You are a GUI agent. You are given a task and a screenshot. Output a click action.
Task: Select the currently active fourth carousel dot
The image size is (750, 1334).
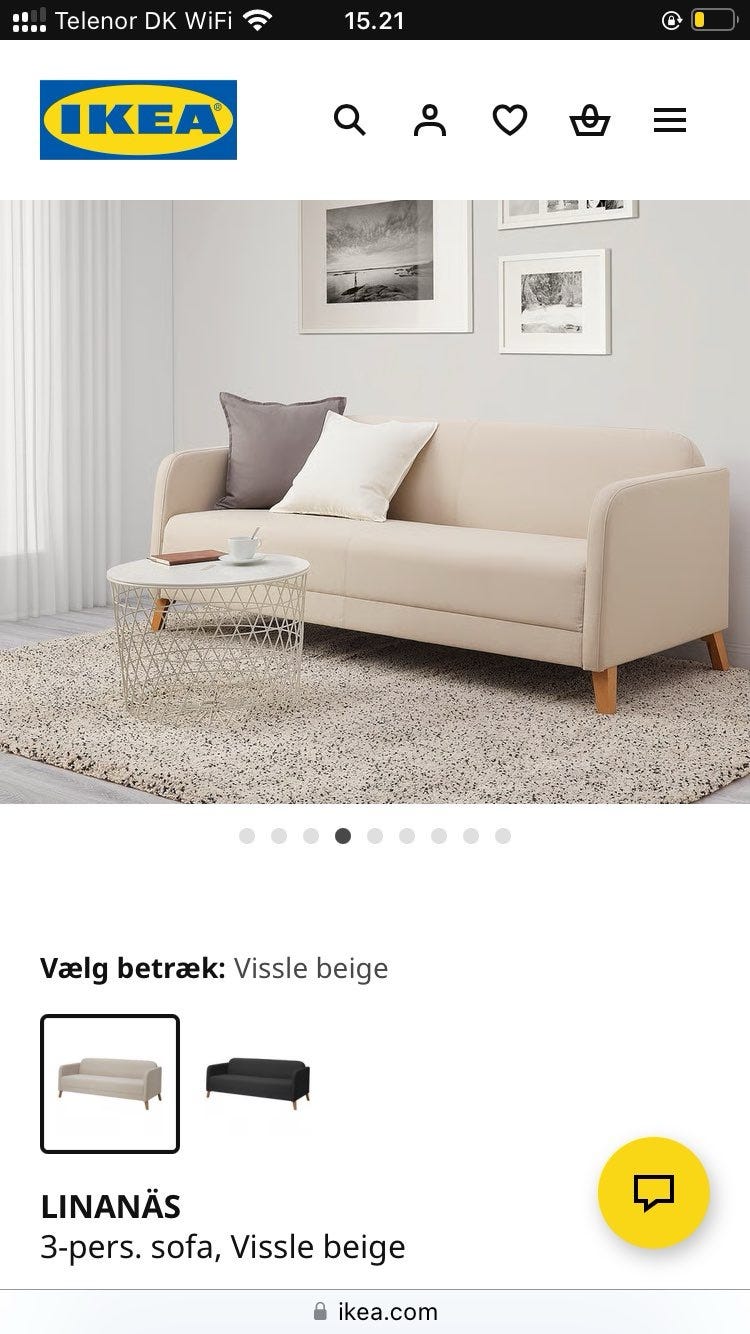tap(343, 836)
